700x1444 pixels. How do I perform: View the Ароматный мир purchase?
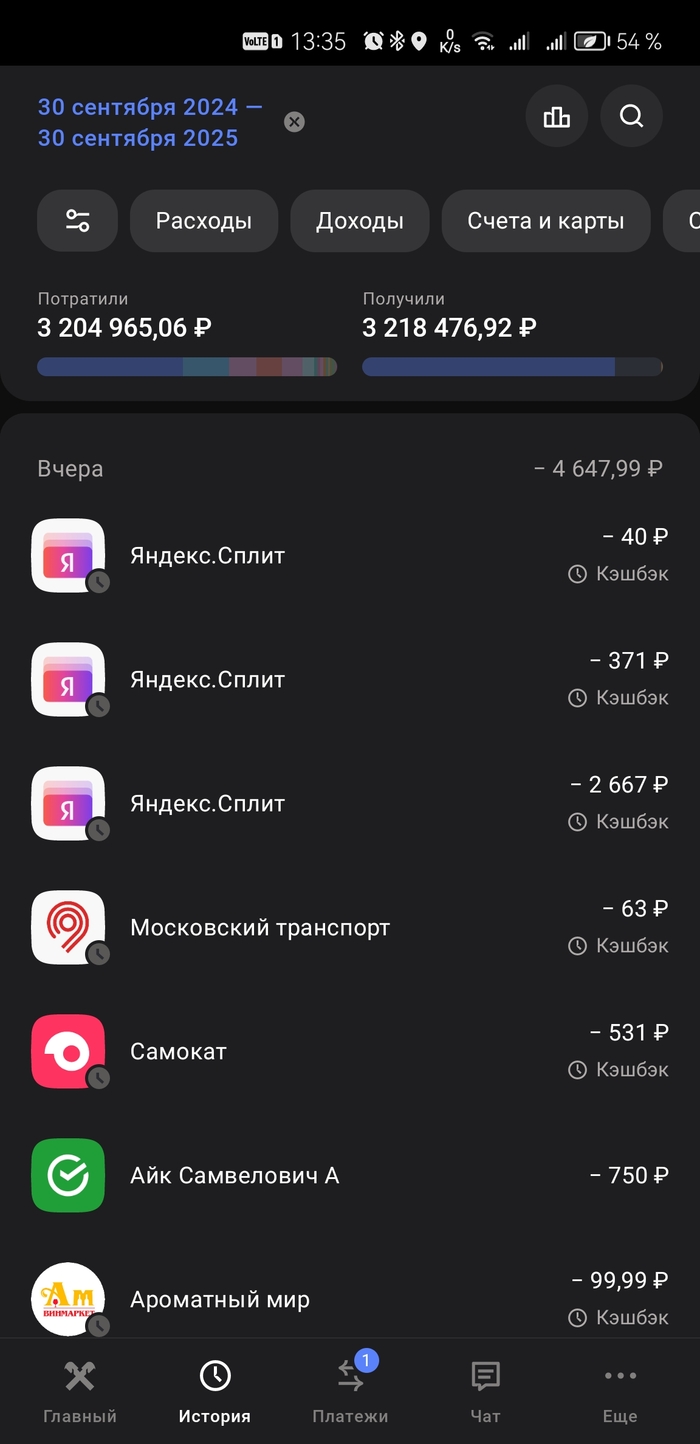[350, 1300]
